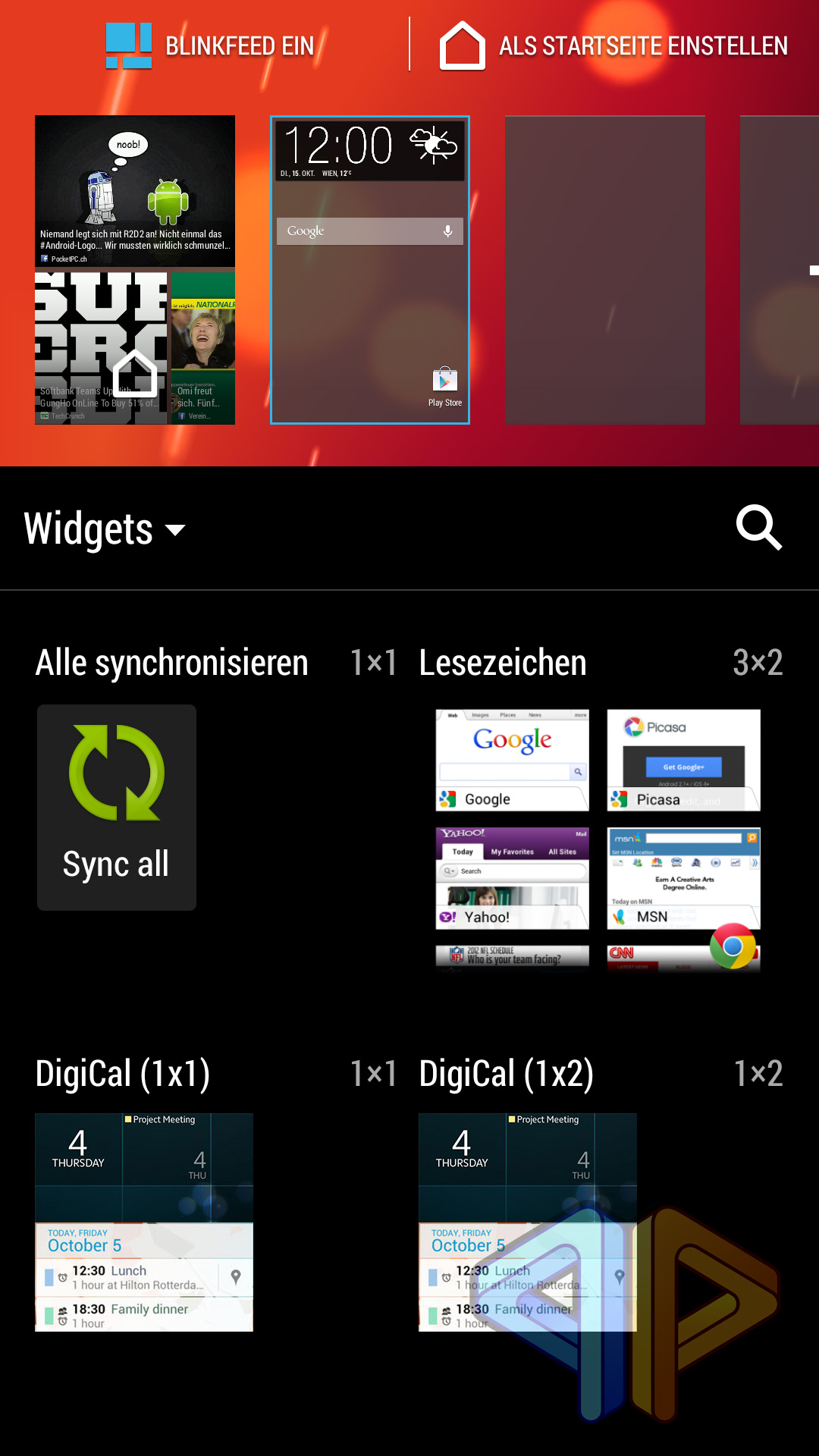Open the Widgets dropdown menu

(x=105, y=529)
